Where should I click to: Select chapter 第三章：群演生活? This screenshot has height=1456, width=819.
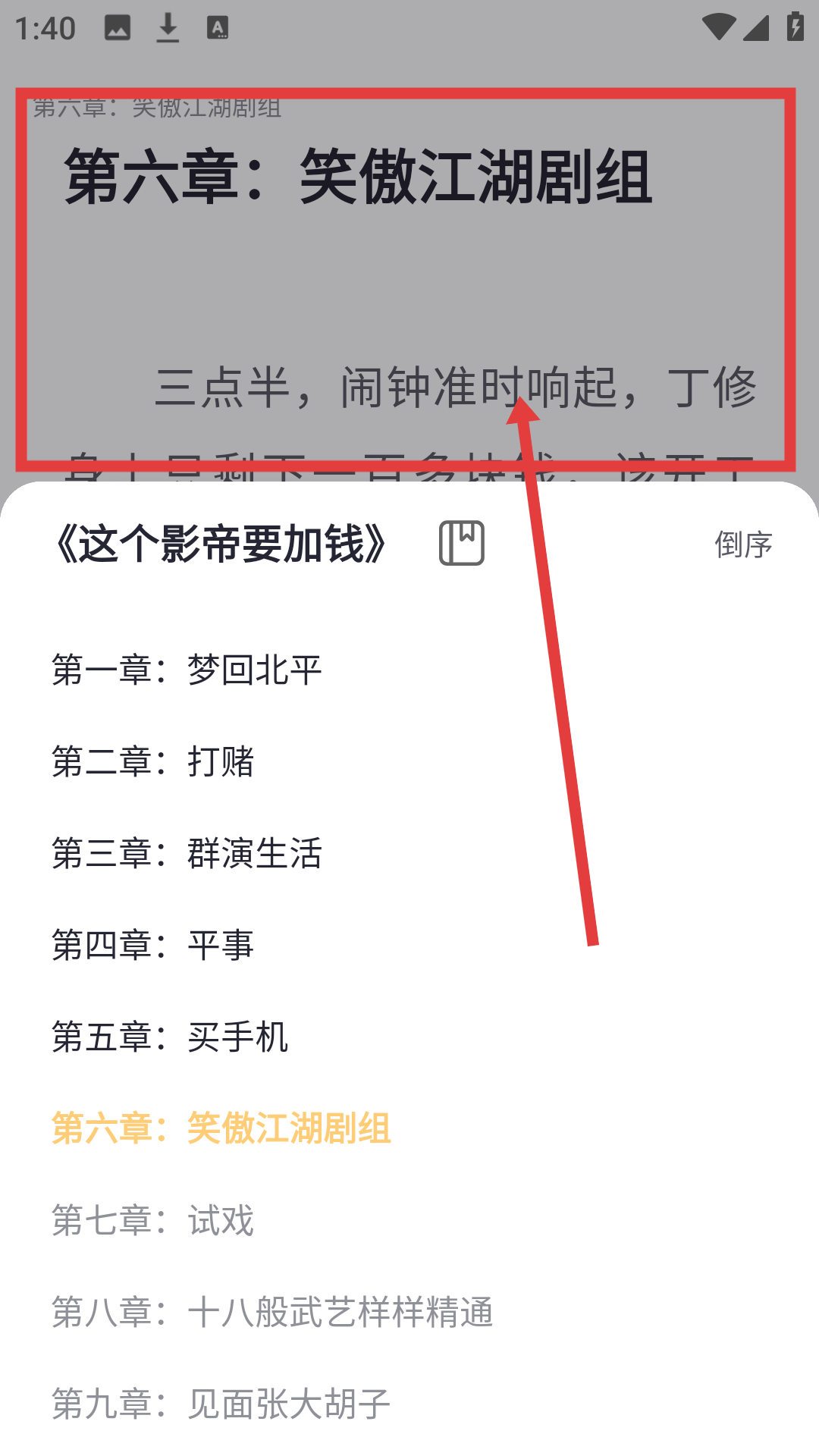187,853
